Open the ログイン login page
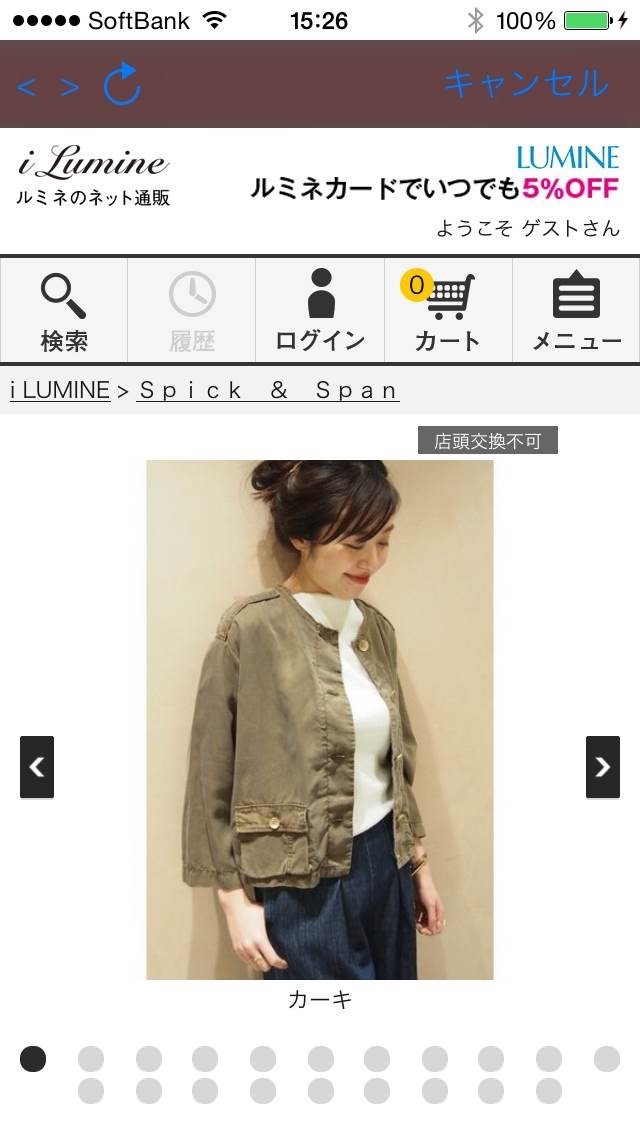640x1136 pixels. coord(320,311)
